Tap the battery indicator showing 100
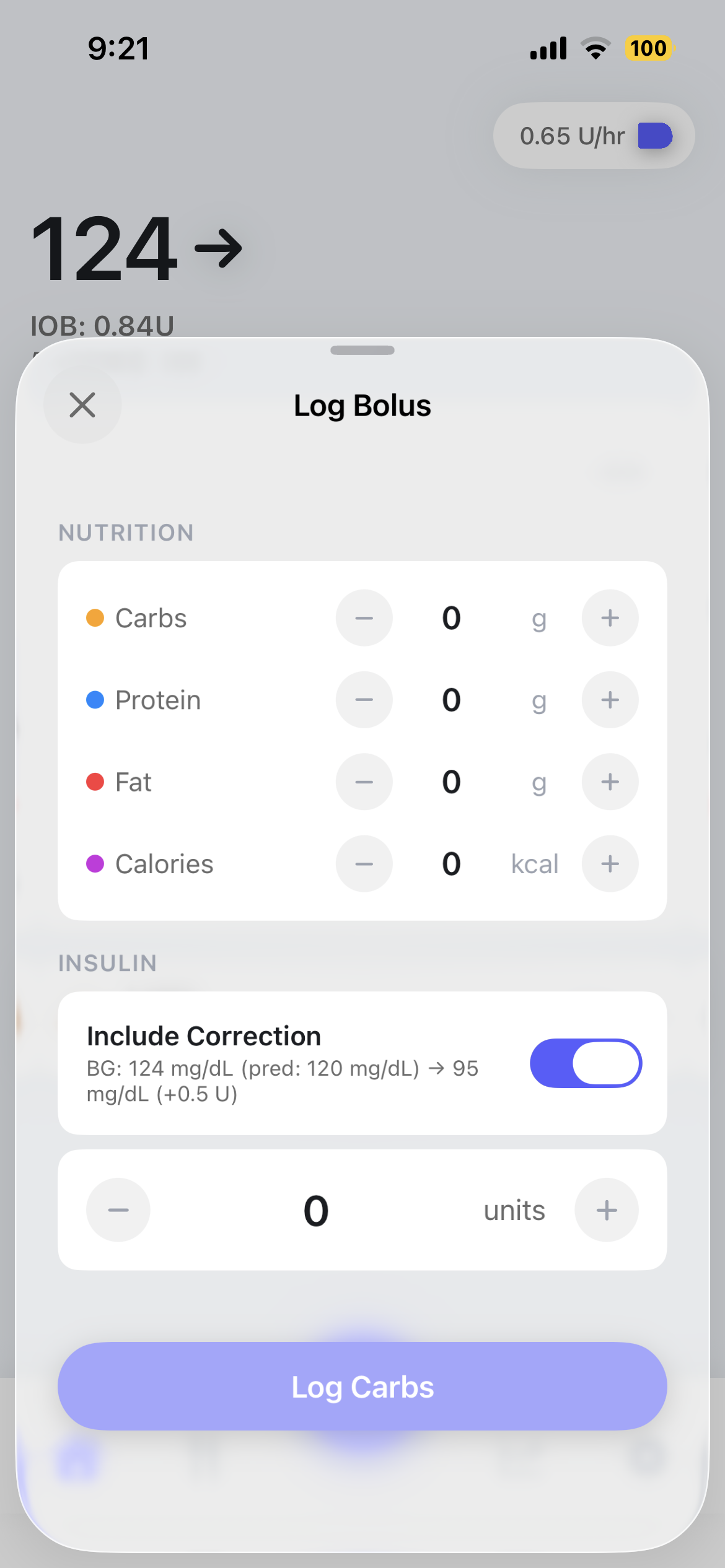Viewport: 725px width, 1568px height. coord(648,48)
